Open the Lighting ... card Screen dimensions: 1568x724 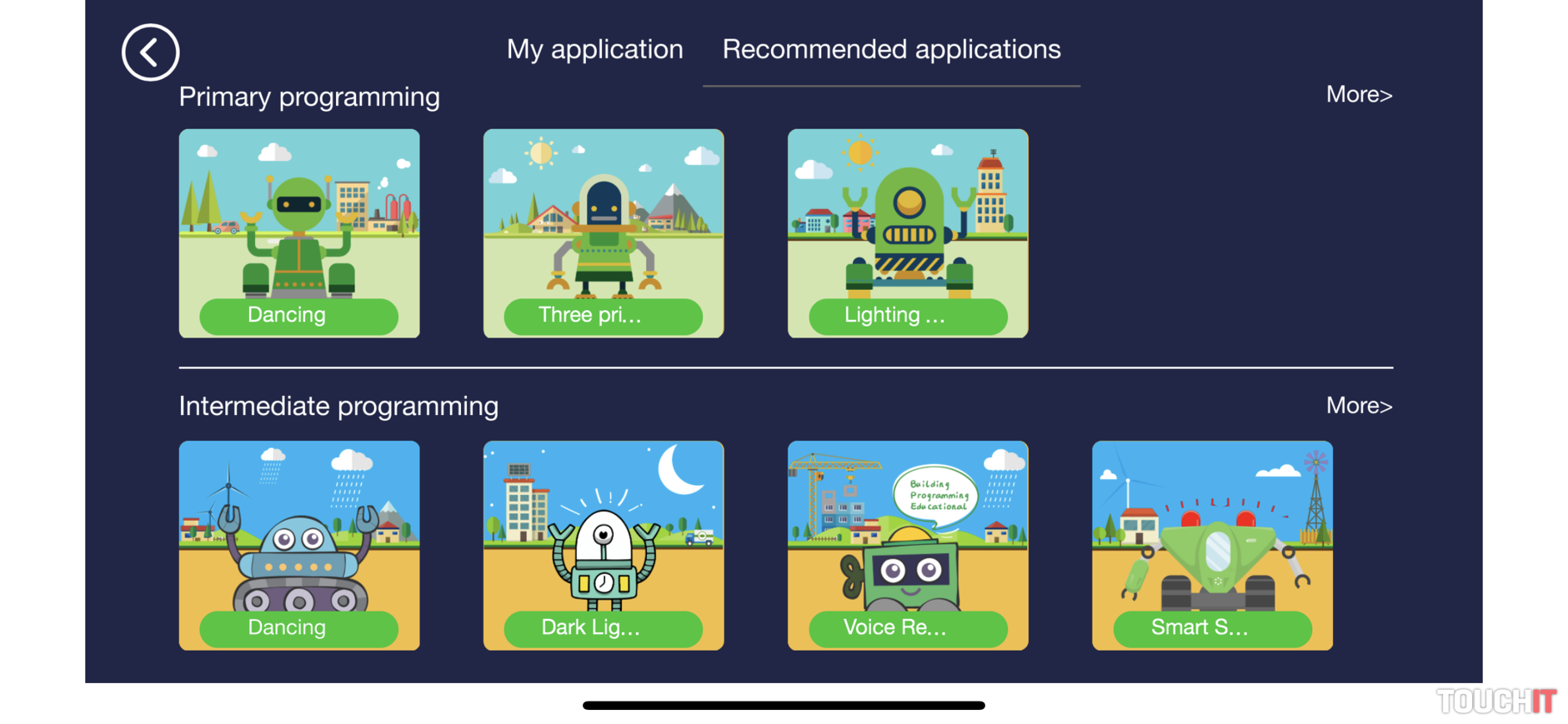coord(908,233)
